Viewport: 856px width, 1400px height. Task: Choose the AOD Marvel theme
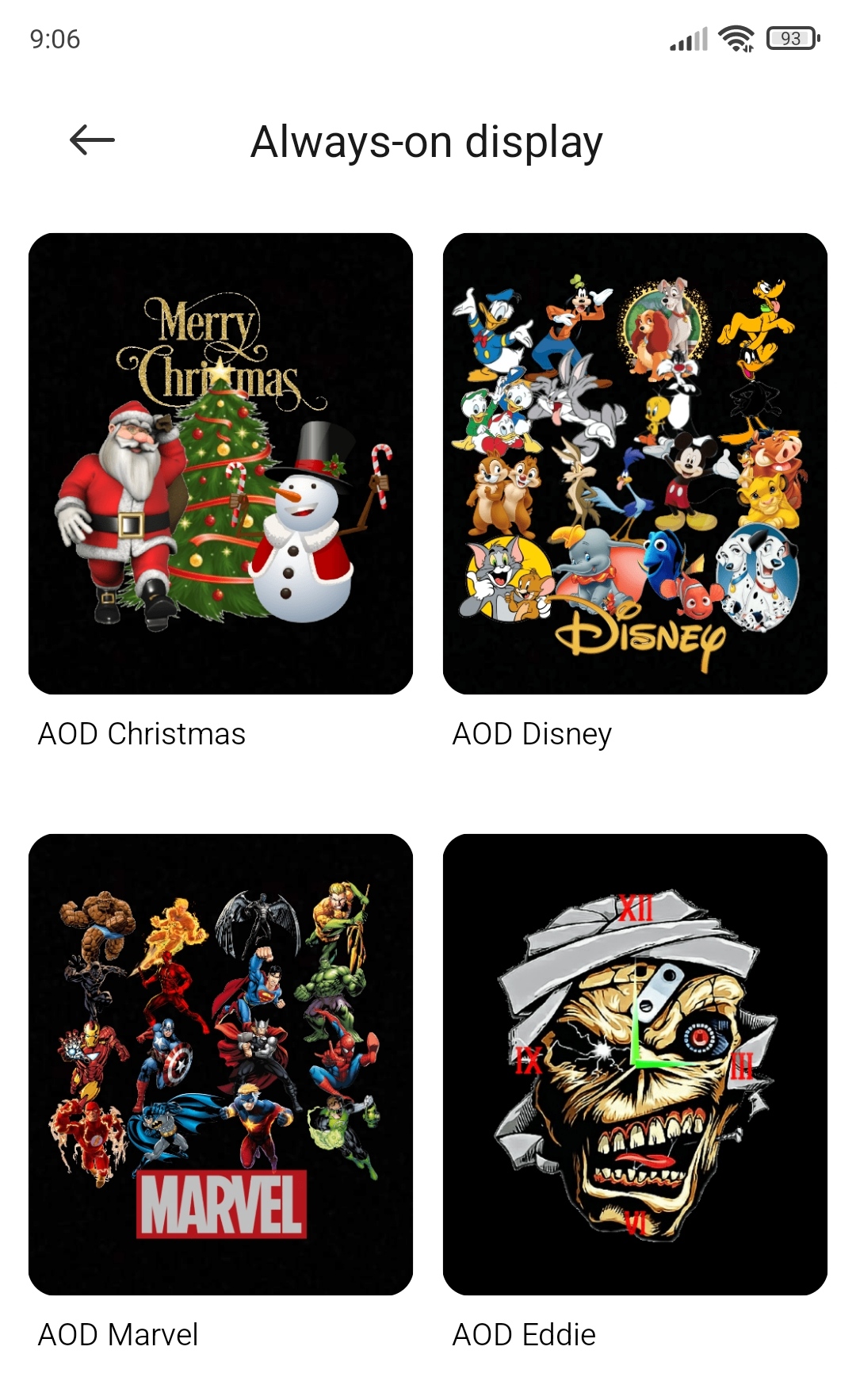tap(220, 1064)
